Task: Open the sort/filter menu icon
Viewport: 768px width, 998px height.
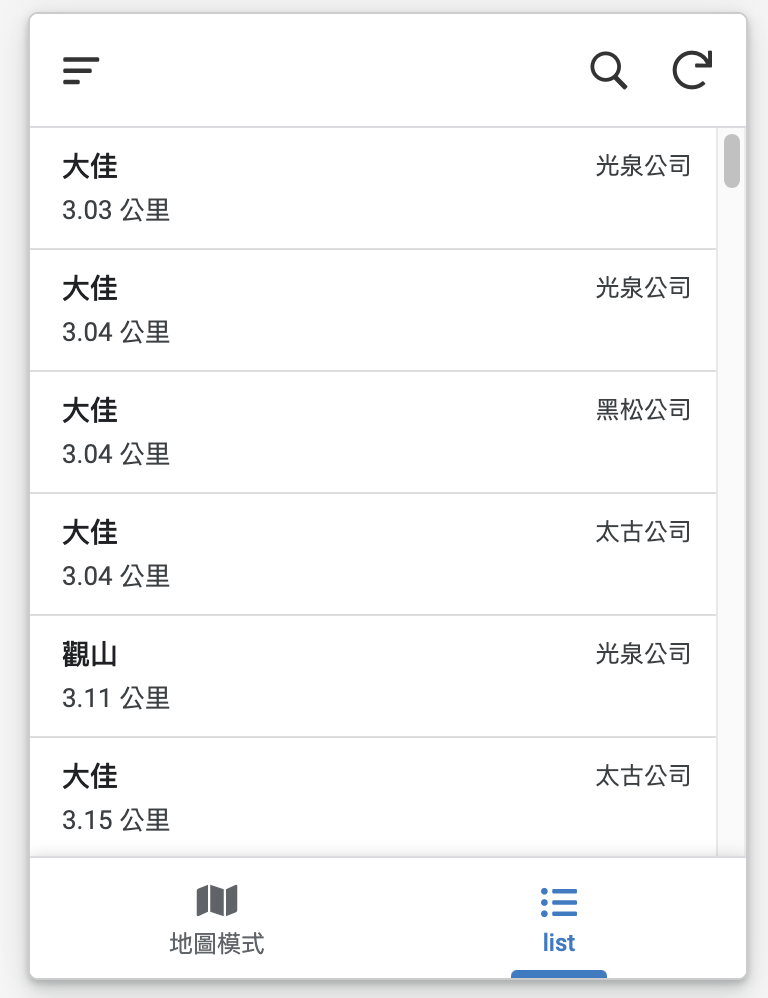Action: pos(81,70)
